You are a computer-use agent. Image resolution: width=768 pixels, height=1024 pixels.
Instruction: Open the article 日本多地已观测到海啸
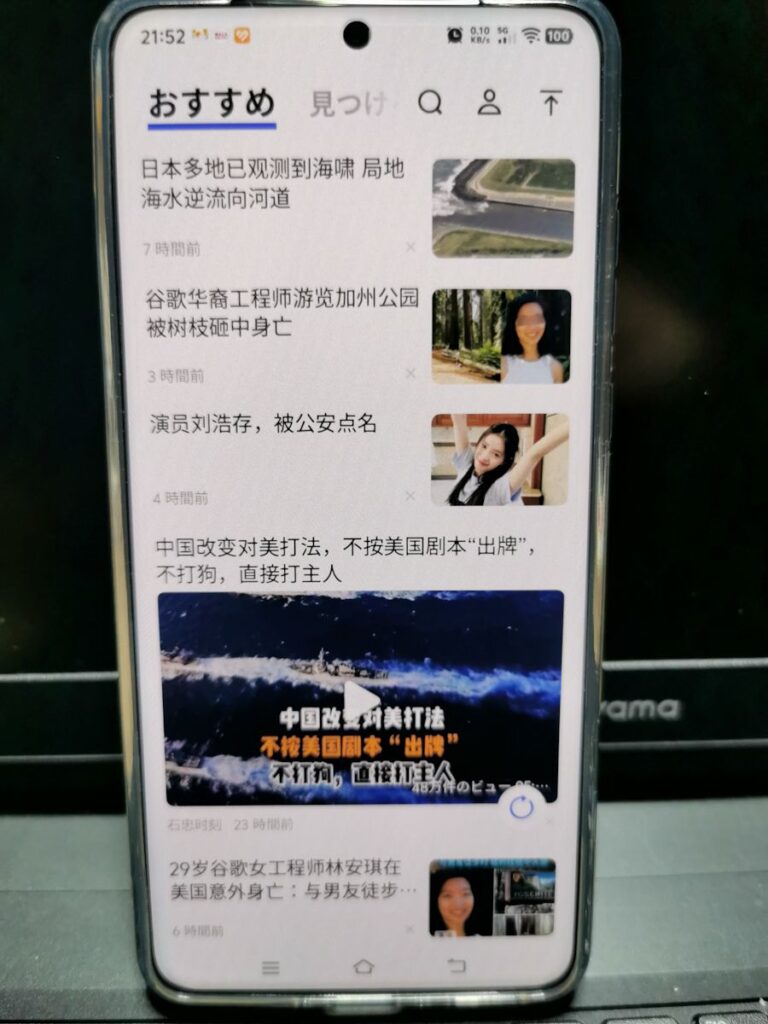tap(273, 184)
